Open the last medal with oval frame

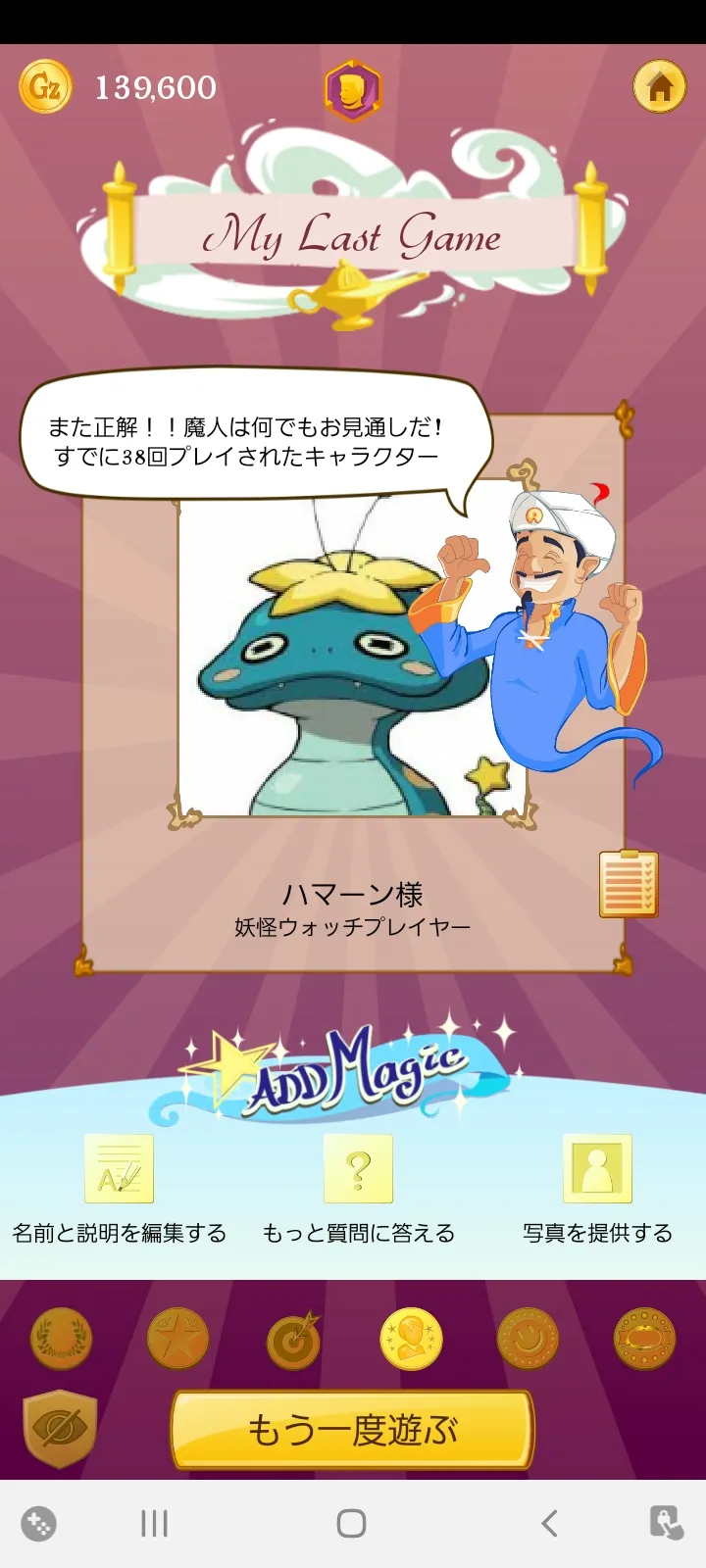pos(644,1339)
